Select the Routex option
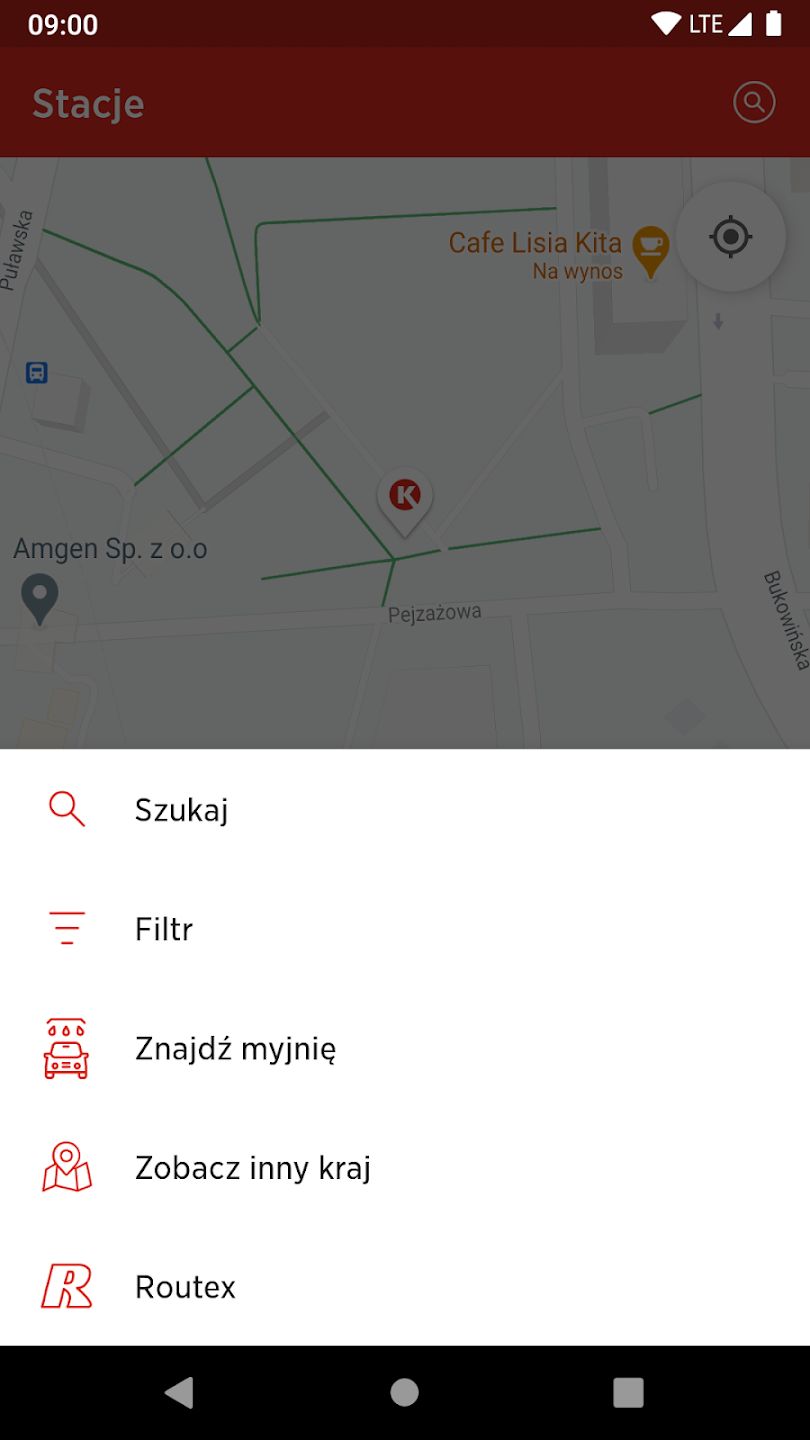The width and height of the screenshot is (810, 1440). click(x=405, y=1286)
